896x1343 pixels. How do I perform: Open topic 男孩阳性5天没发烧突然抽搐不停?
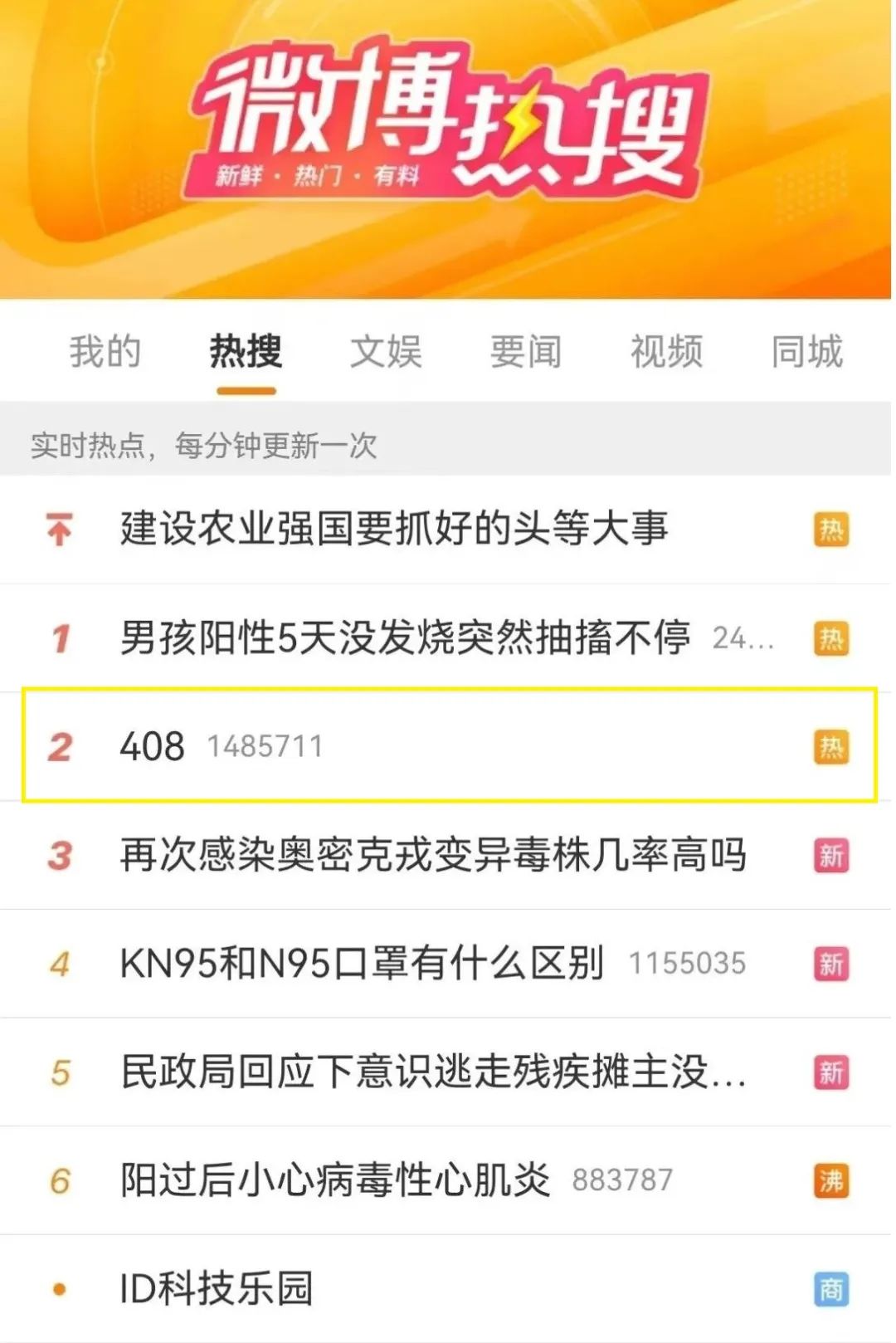click(x=405, y=637)
